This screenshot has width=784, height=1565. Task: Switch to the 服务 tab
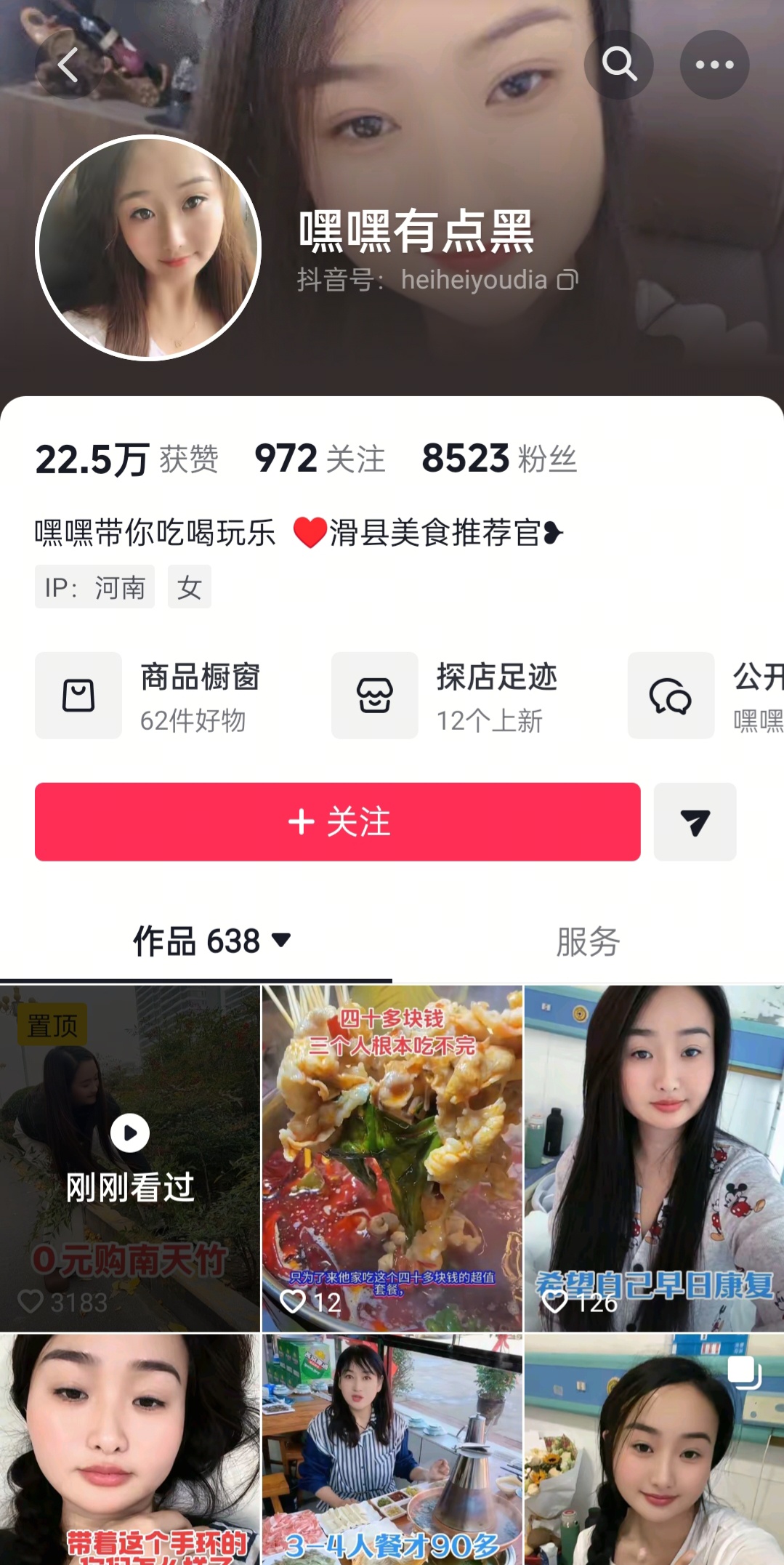click(587, 942)
